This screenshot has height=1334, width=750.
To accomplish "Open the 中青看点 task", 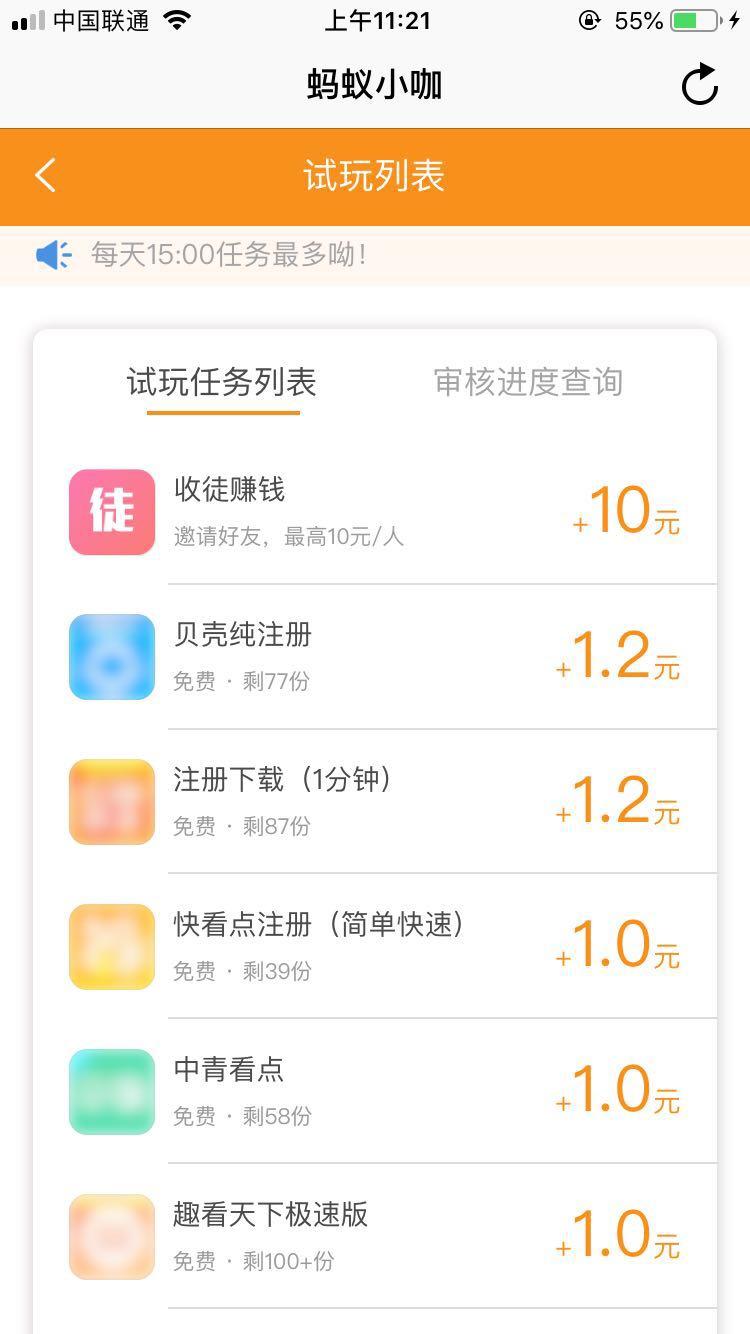I will click(375, 1092).
